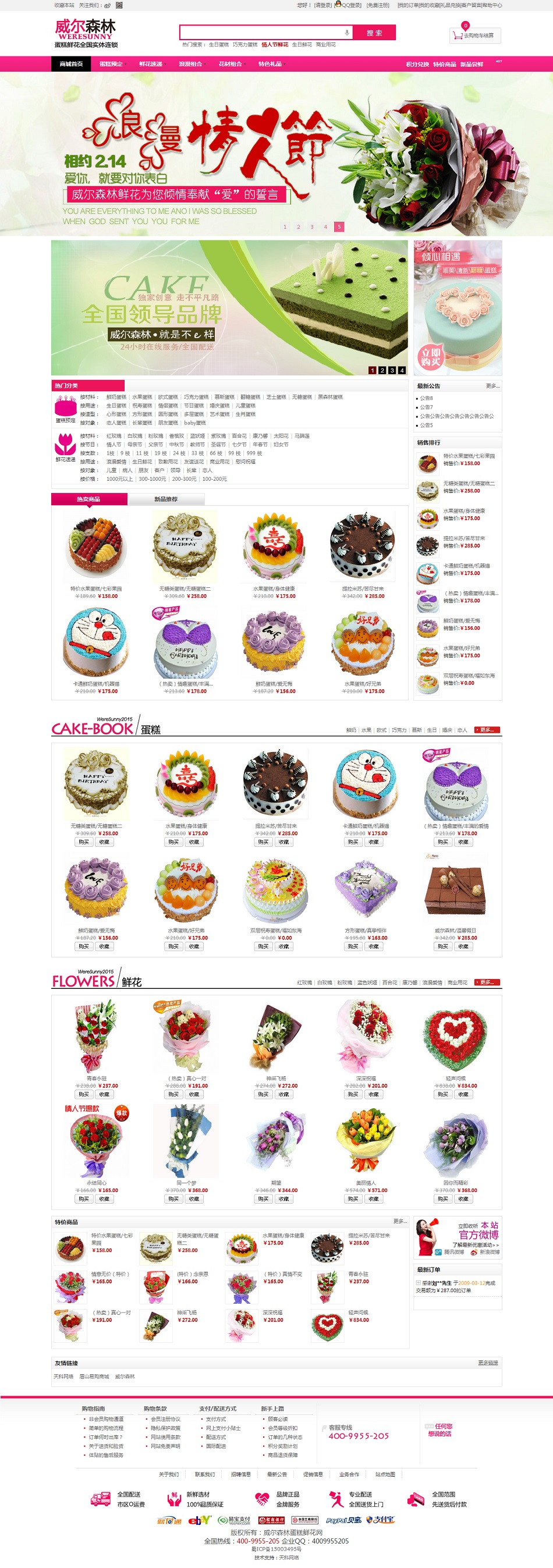Open the 红玫瑰 flower category link
553x1568 pixels.
point(114,436)
